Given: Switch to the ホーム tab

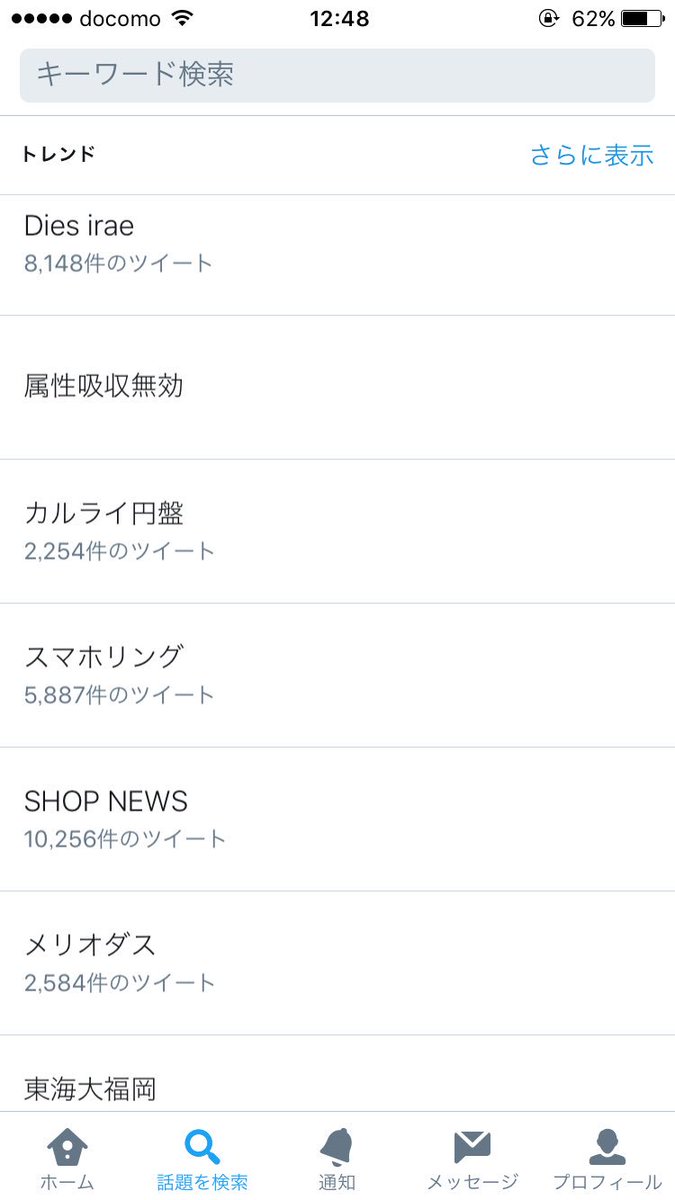Looking at the screenshot, I should [67, 1158].
